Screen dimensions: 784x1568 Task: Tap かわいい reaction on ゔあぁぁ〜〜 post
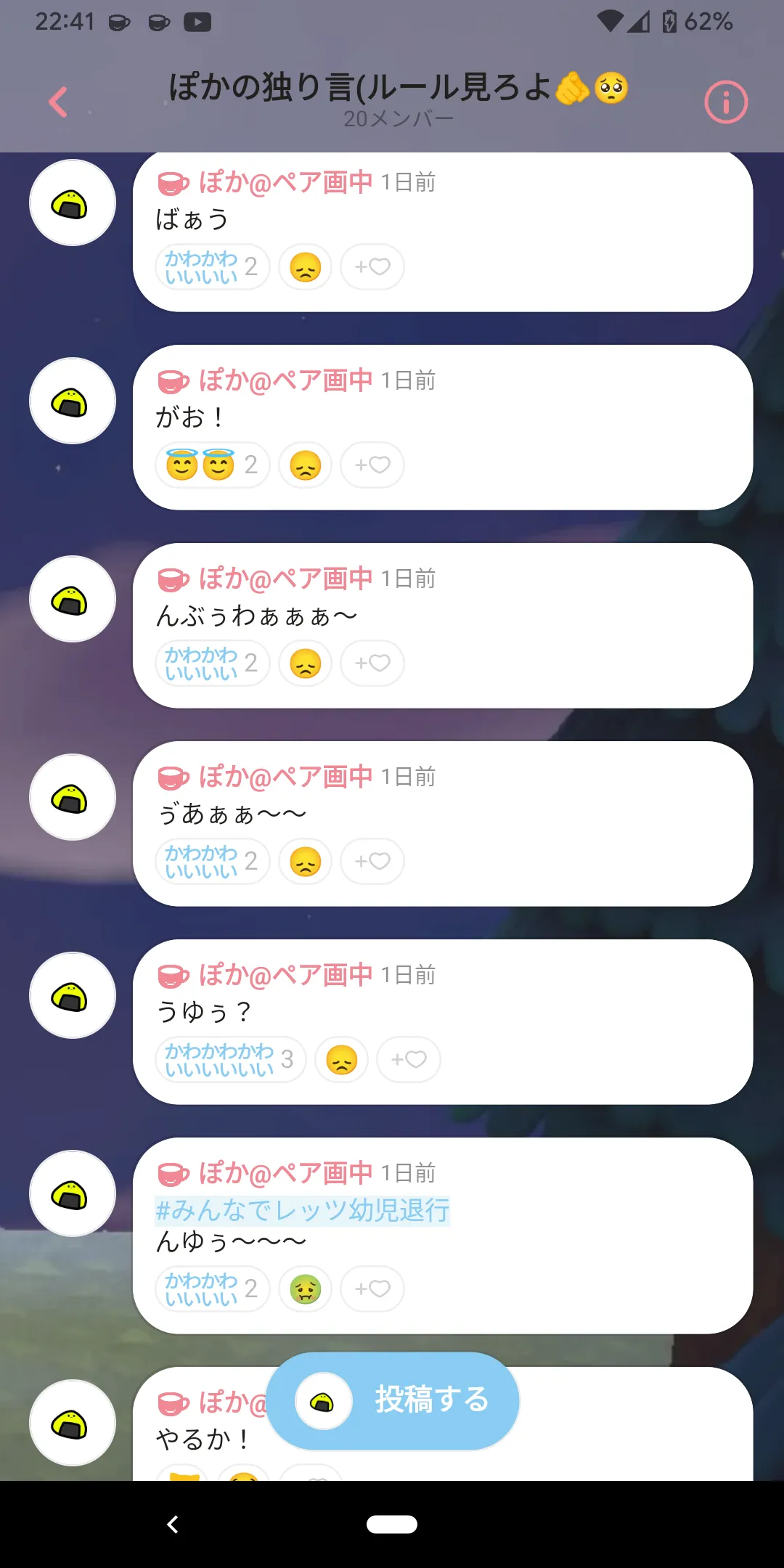pos(212,861)
